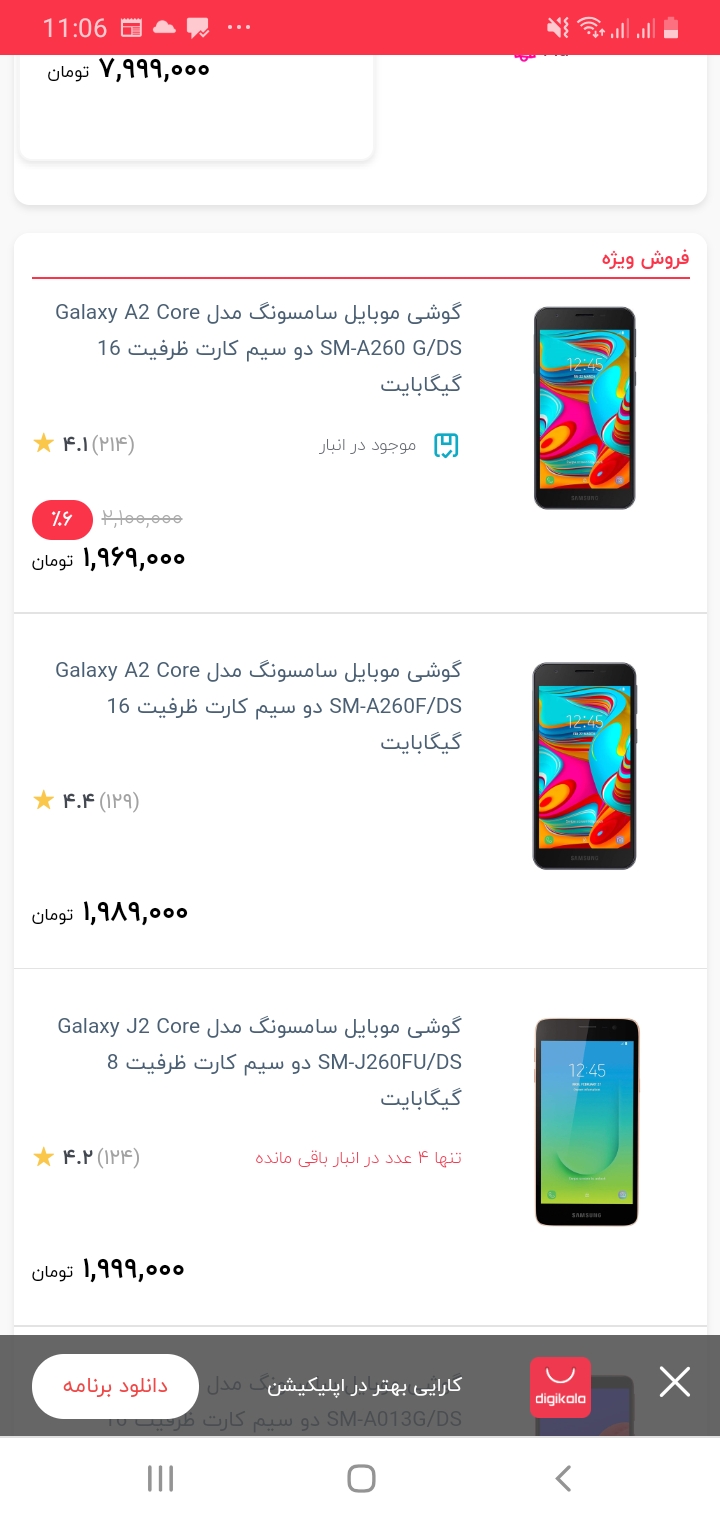
Task: Open Galaxy J2 Core SM-J260FU/DS product
Action: 258,1062
